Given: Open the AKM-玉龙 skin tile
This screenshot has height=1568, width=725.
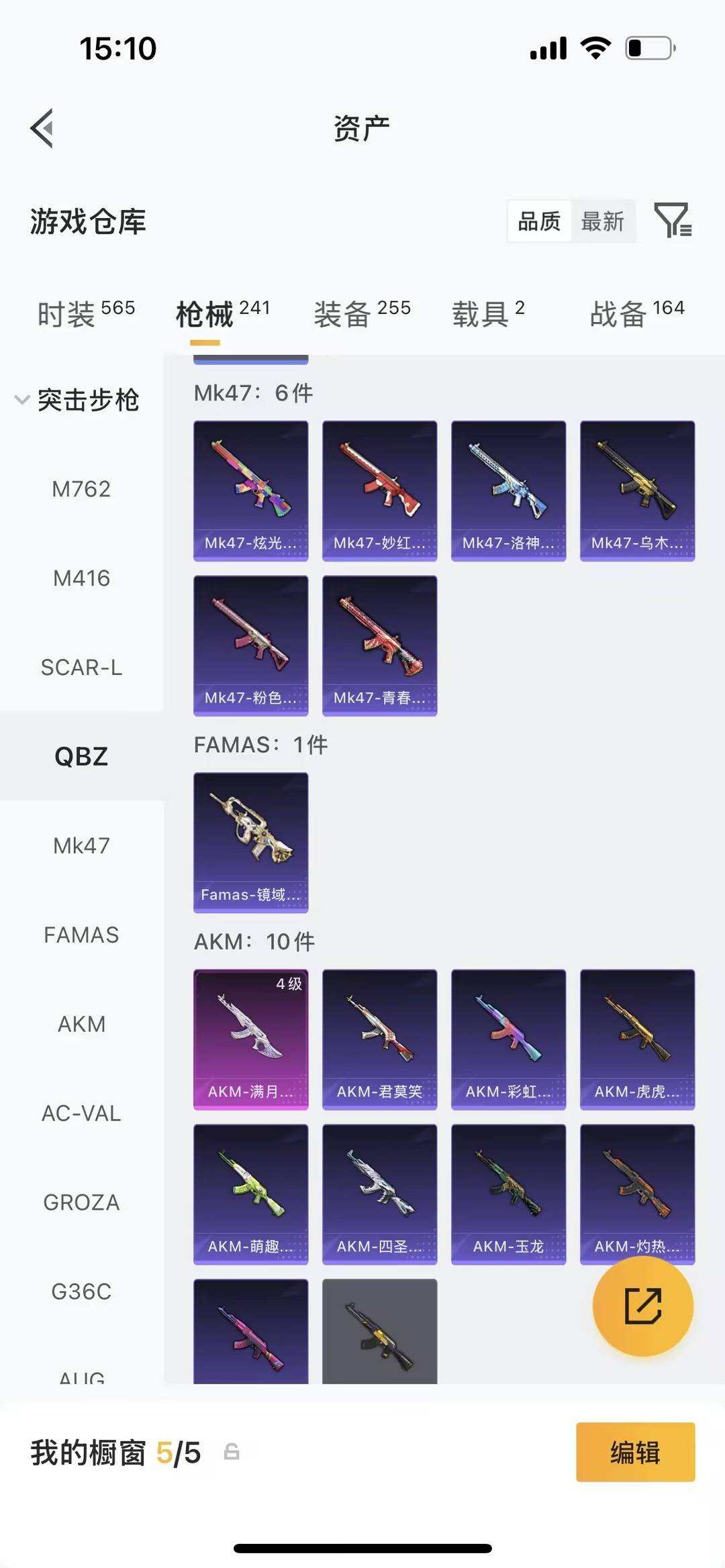Looking at the screenshot, I should click(x=509, y=1194).
